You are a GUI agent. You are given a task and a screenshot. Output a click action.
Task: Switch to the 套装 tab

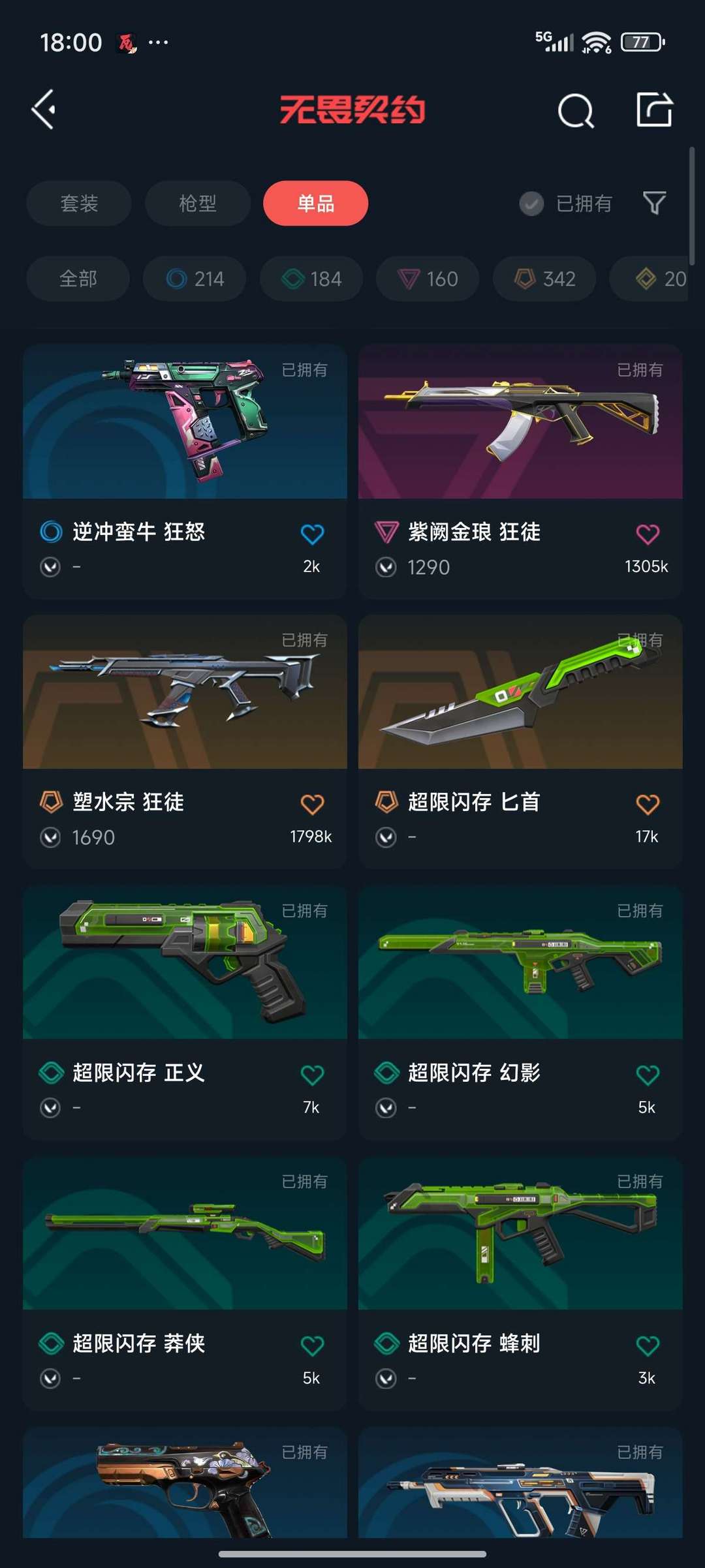point(79,204)
